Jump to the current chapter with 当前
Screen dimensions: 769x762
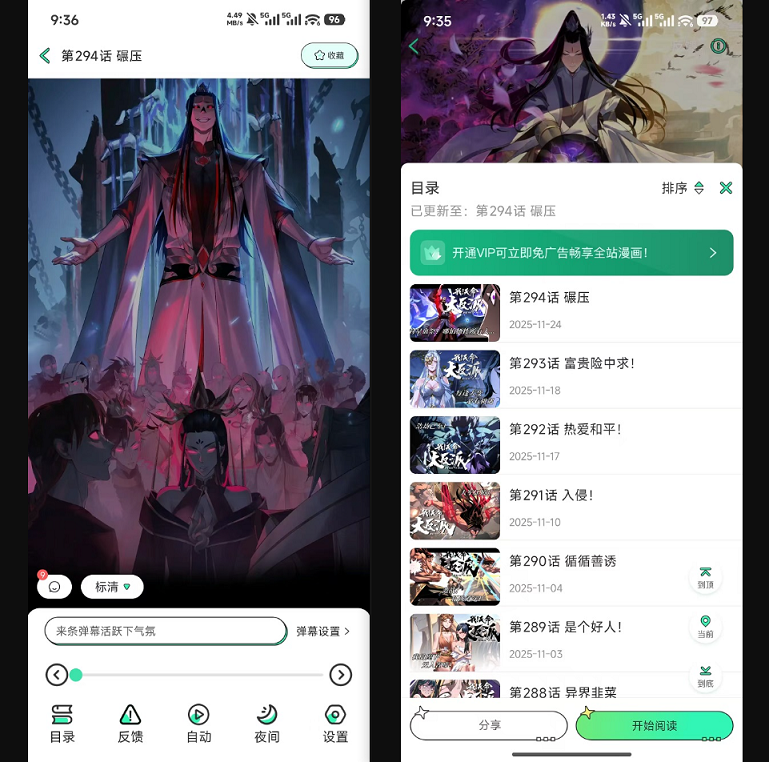706,626
